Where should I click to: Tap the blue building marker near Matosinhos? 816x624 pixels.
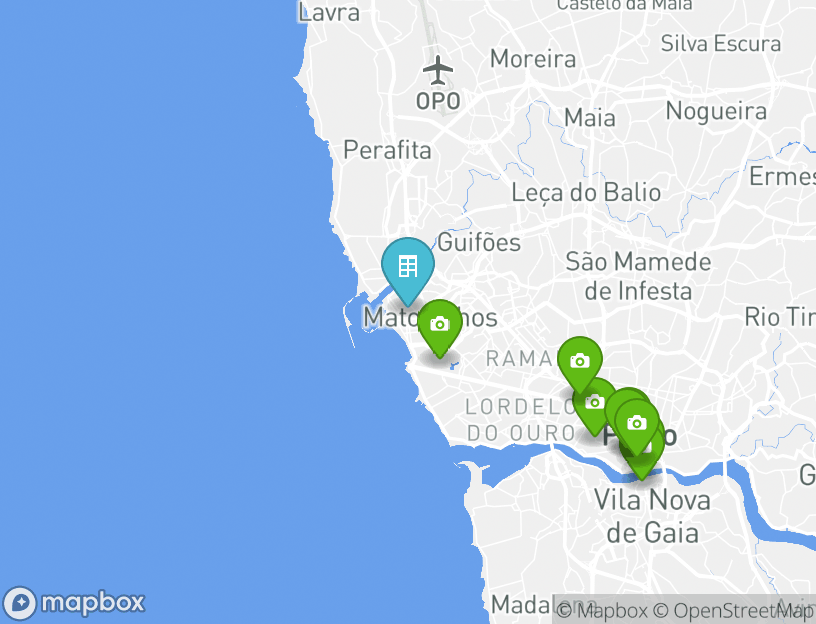(407, 267)
